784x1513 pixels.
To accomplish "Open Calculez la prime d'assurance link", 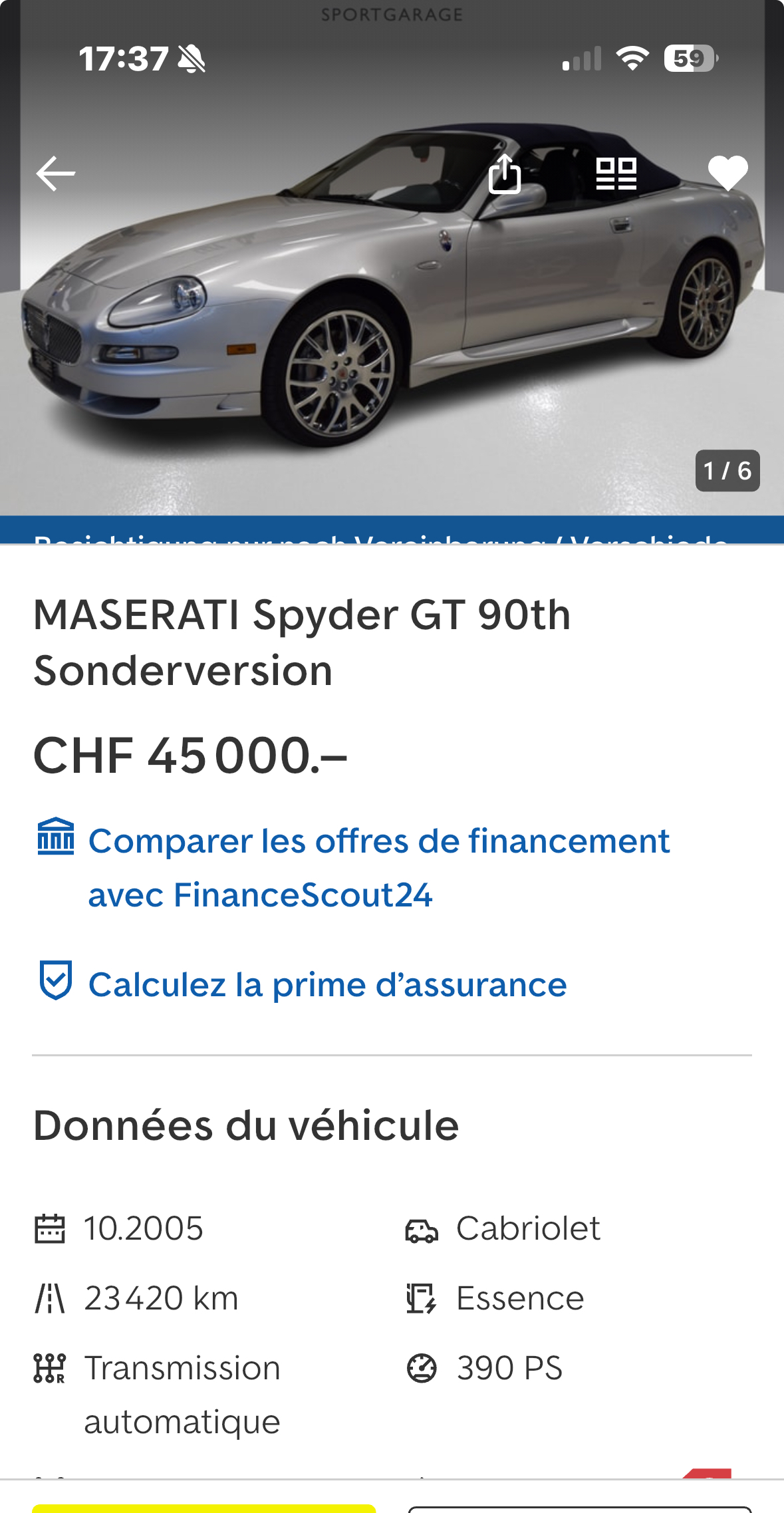I will [327, 984].
